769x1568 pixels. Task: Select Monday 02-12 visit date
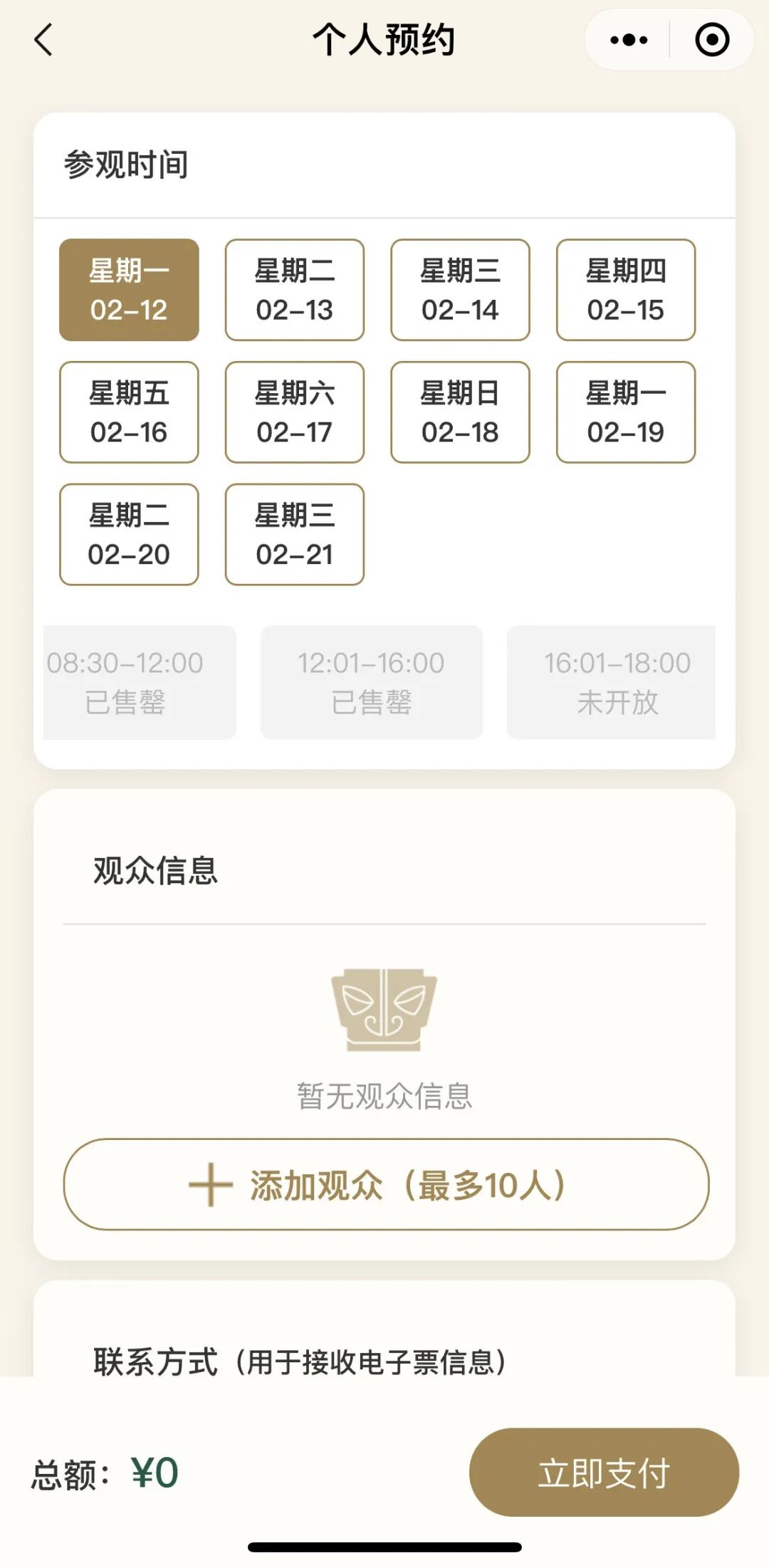point(129,290)
